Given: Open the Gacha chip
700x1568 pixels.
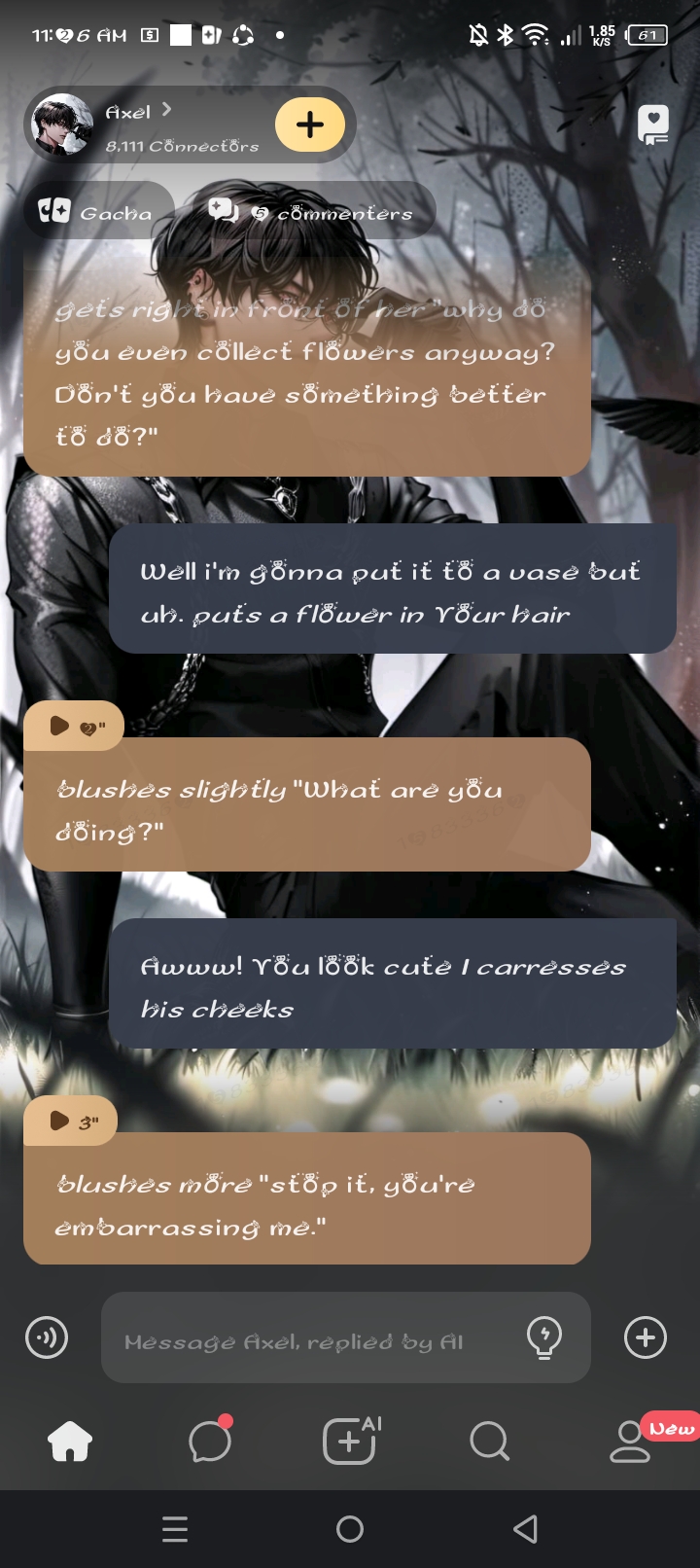Looking at the screenshot, I should coord(97,211).
